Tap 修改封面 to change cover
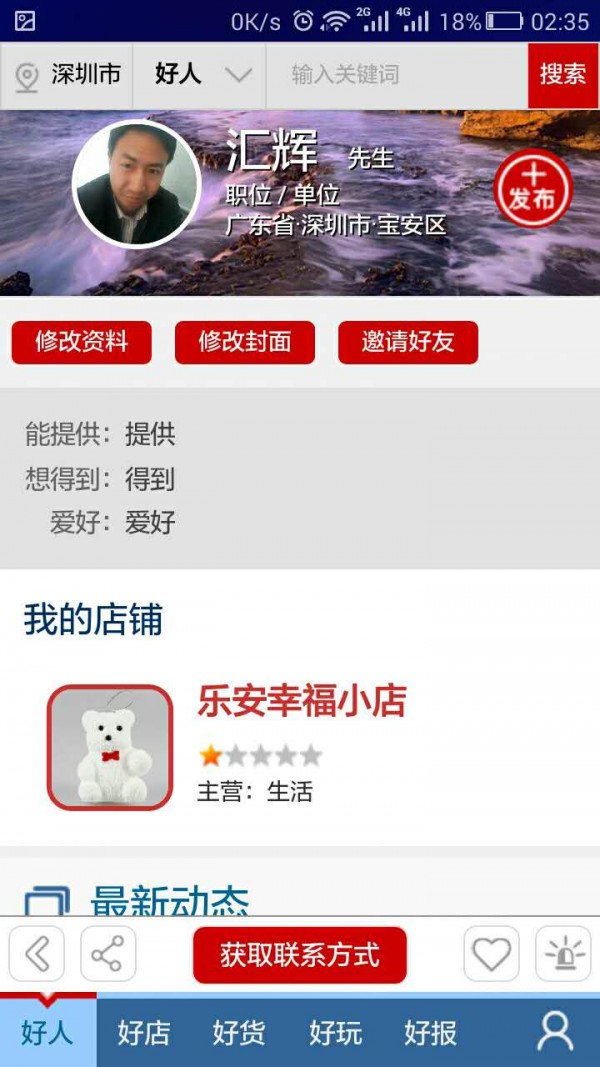Image resolution: width=600 pixels, height=1067 pixels. (245, 342)
